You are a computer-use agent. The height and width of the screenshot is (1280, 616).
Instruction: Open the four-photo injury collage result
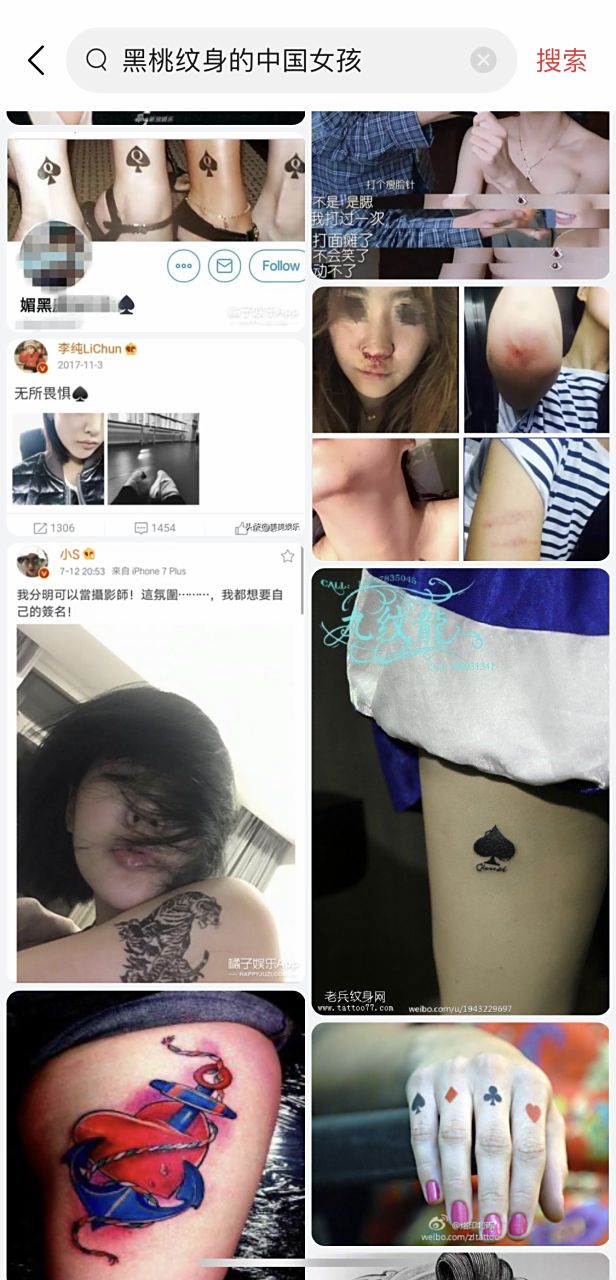point(460,424)
